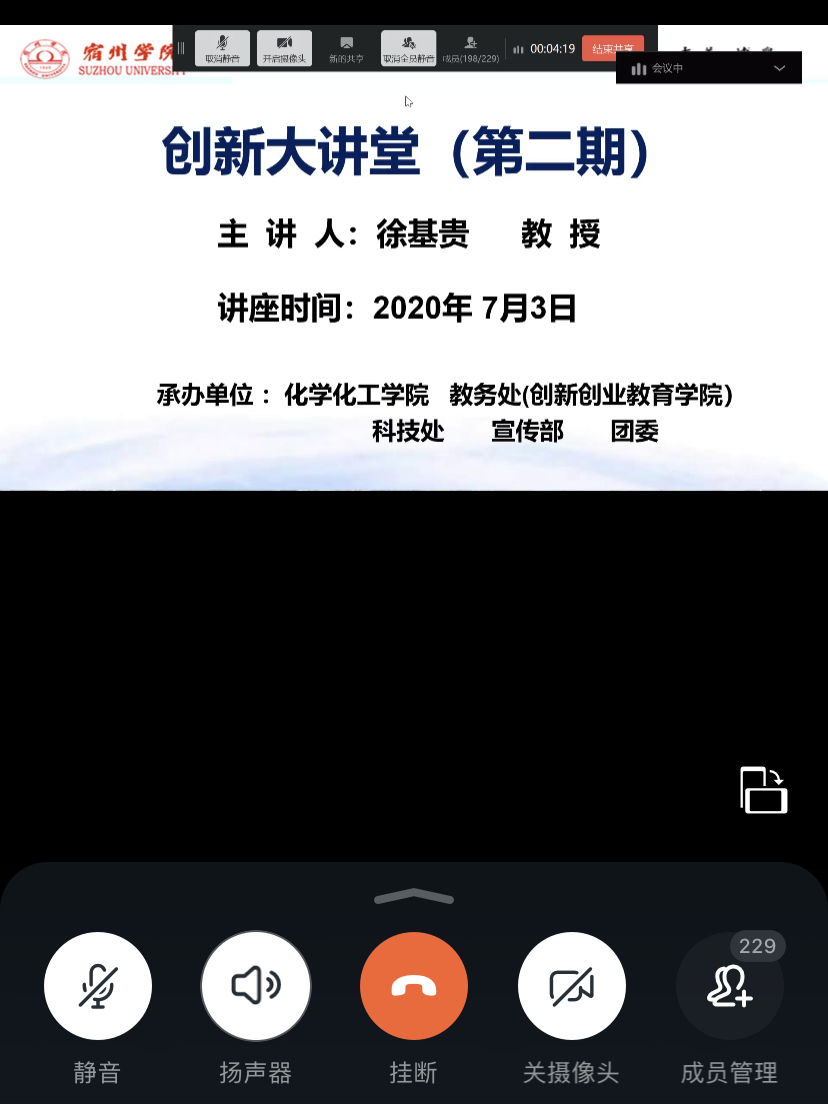Tap the 静音 microphone button
The width and height of the screenshot is (828, 1104).
[x=98, y=986]
